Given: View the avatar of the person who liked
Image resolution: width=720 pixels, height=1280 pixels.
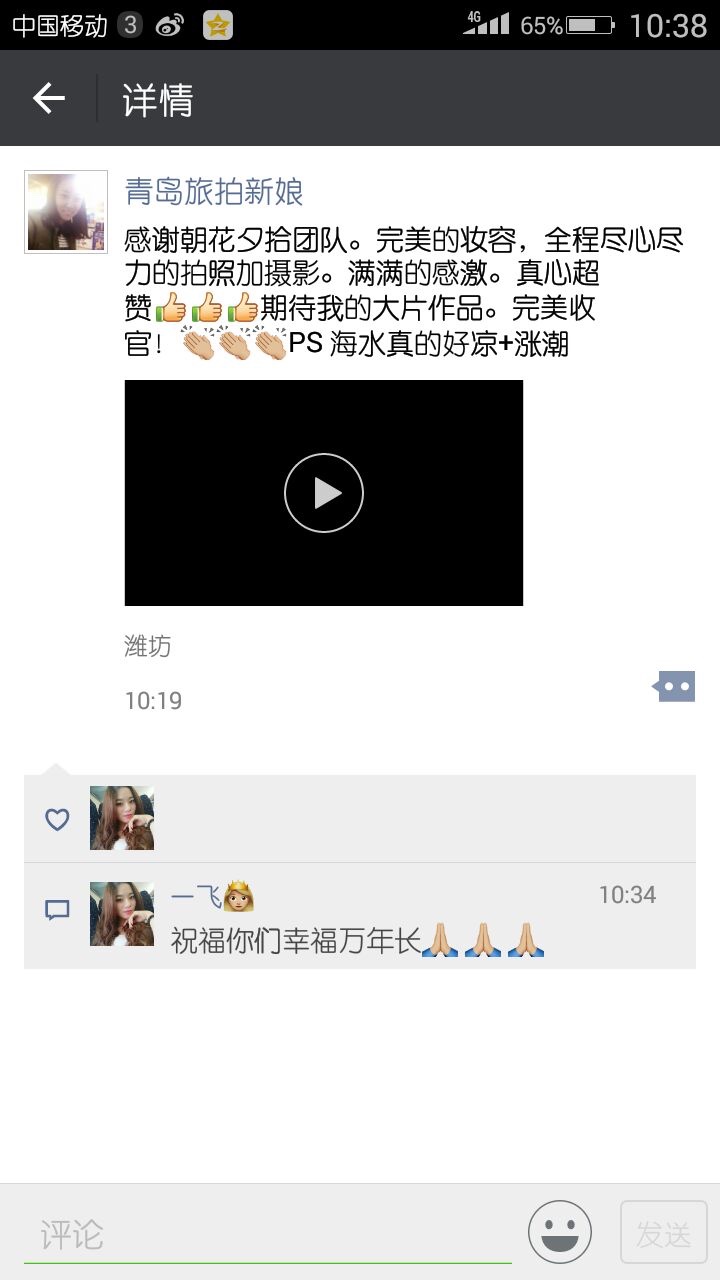Looking at the screenshot, I should point(122,818).
